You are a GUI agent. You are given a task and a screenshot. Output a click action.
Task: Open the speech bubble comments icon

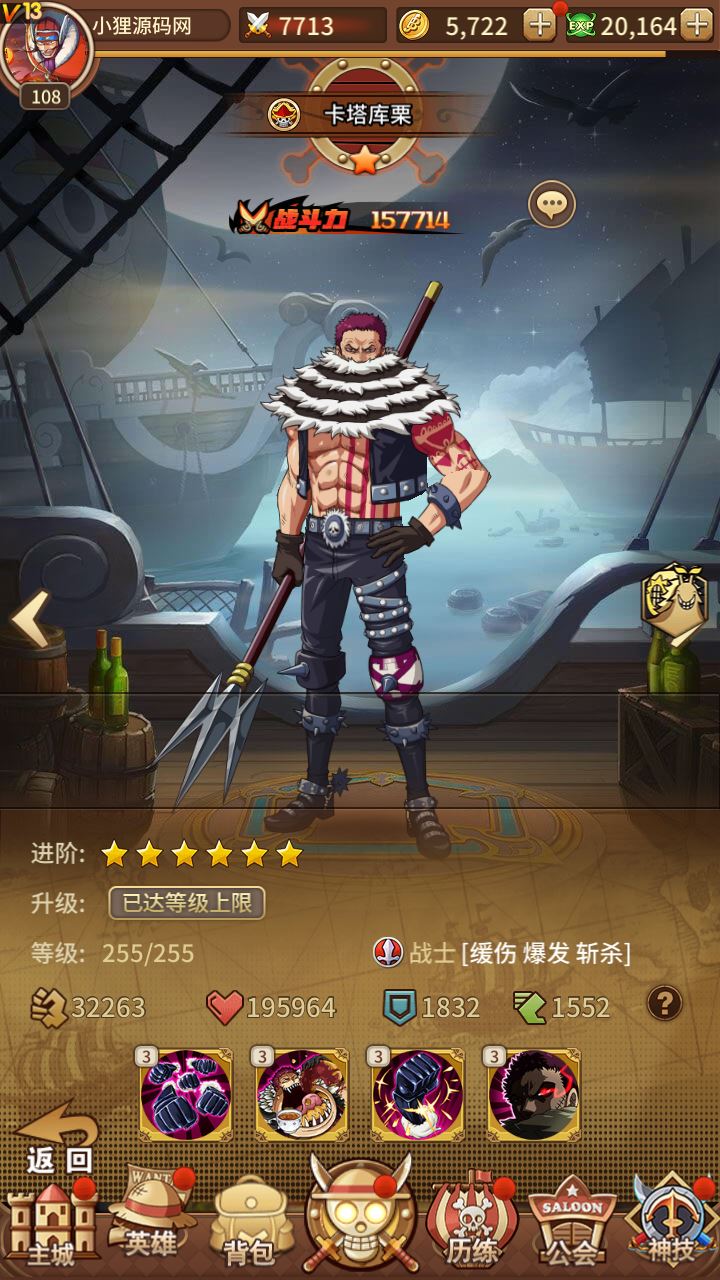(x=551, y=205)
